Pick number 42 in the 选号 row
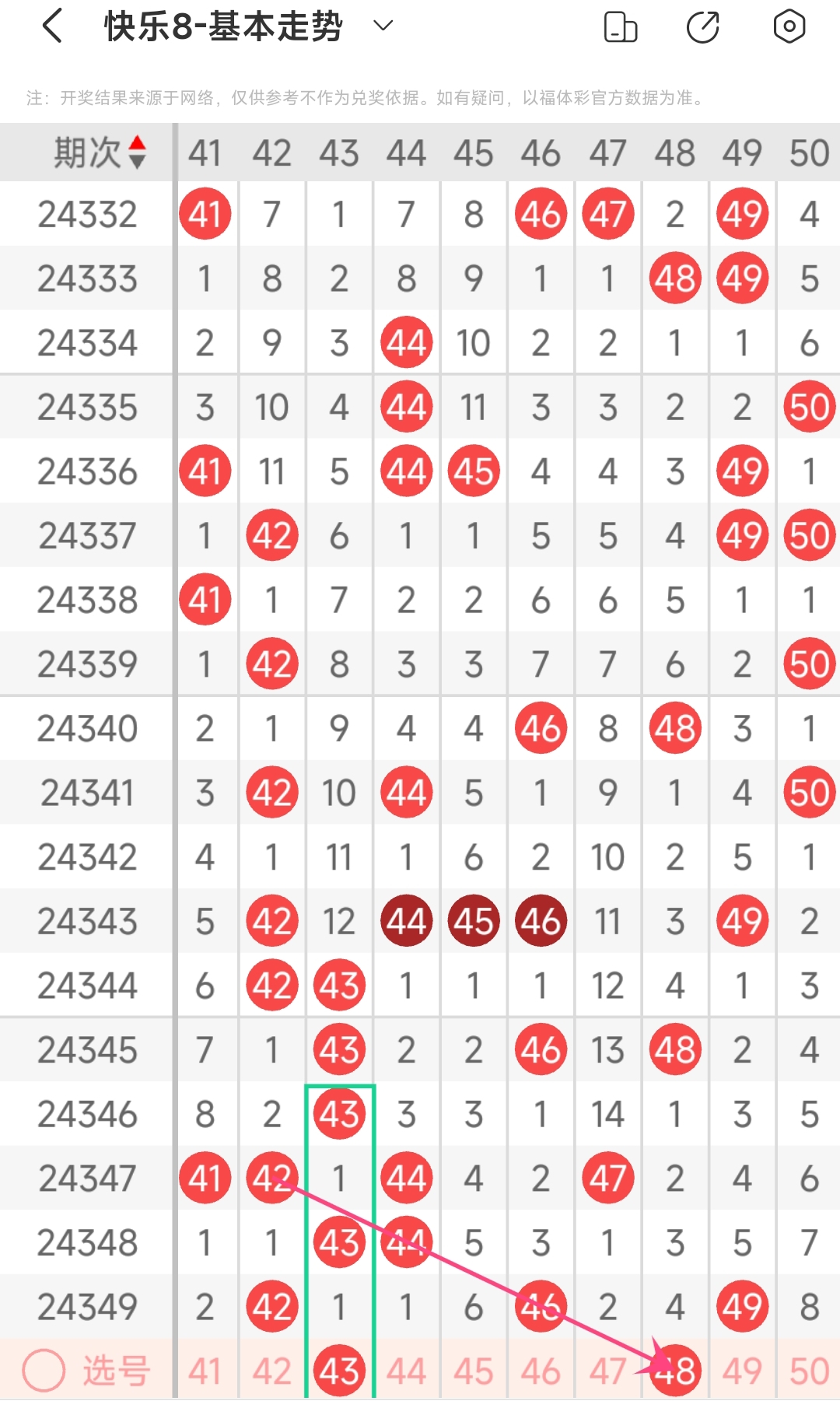 tap(271, 1371)
